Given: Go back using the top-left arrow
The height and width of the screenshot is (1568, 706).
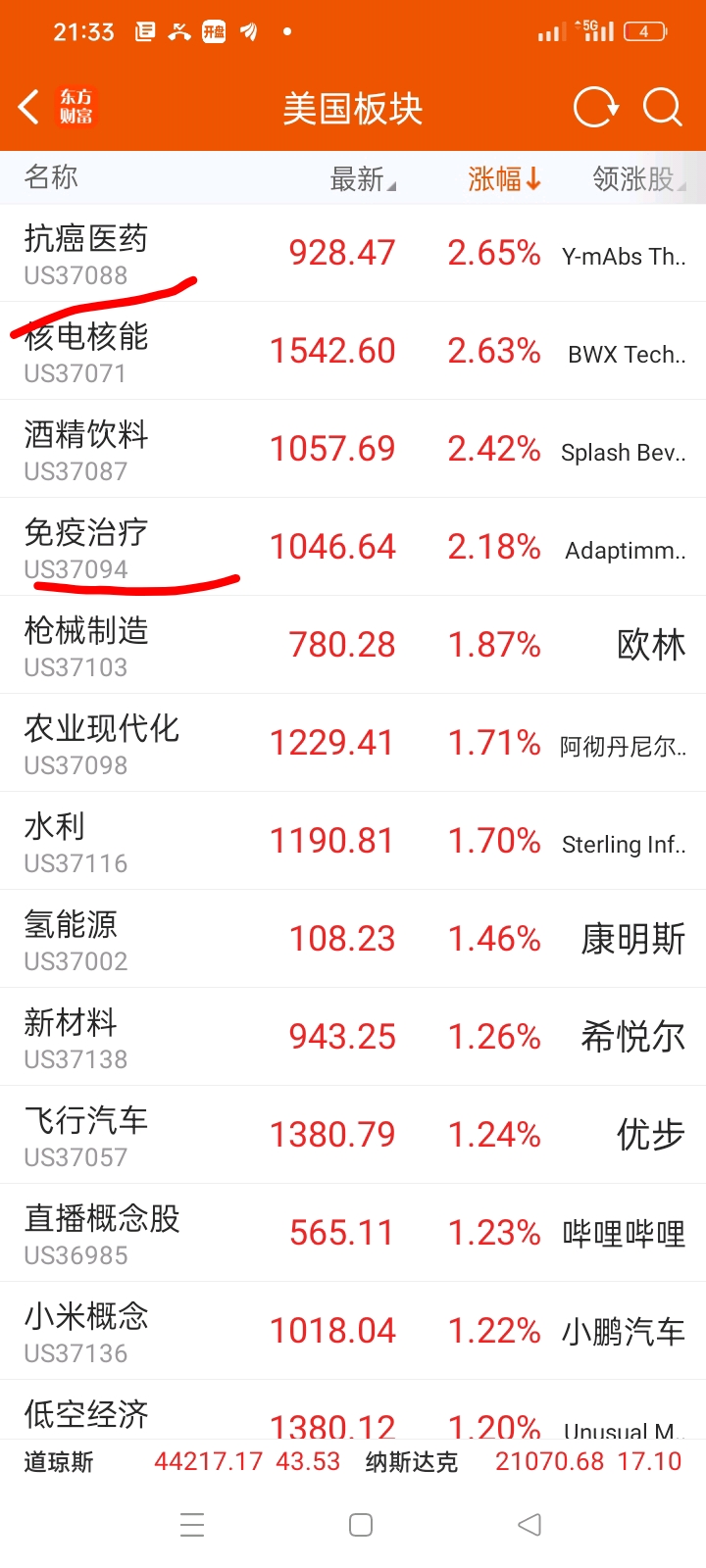Looking at the screenshot, I should pos(29,107).
